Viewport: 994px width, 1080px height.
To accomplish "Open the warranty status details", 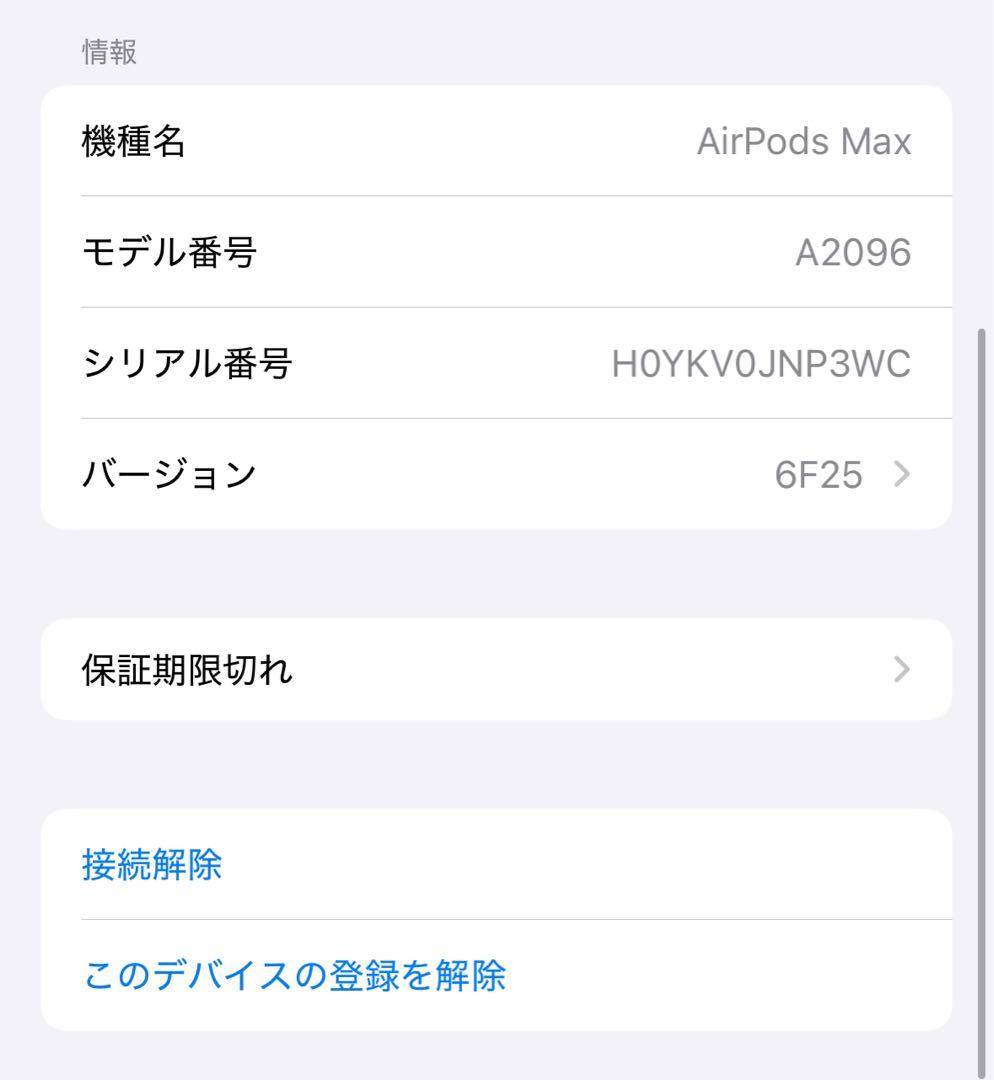I will (497, 668).
